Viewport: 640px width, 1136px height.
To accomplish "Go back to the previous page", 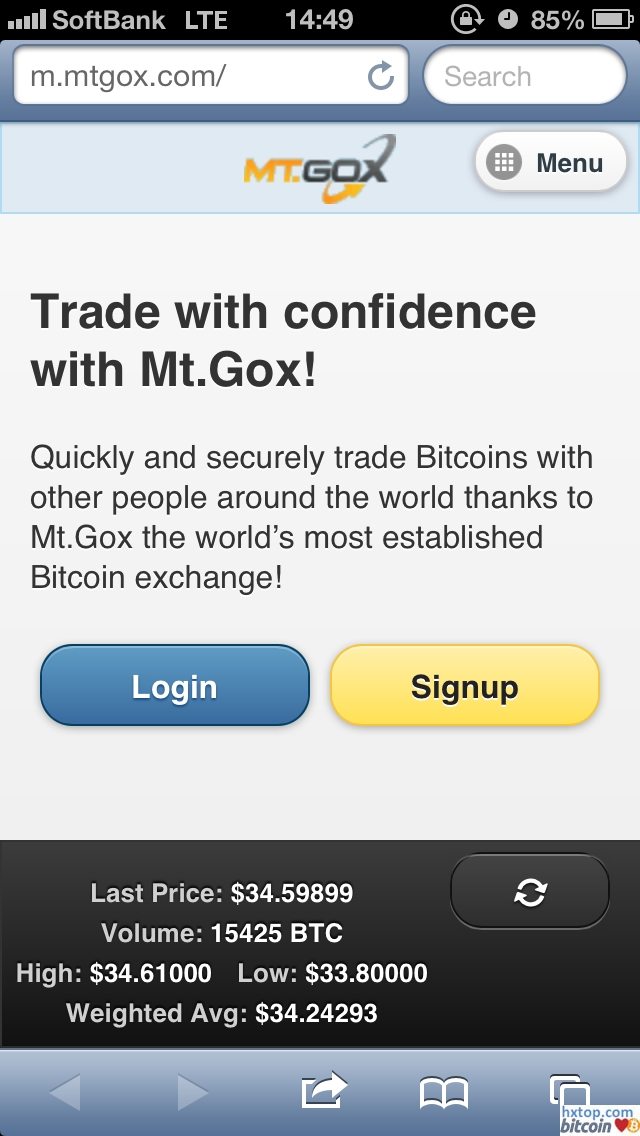I will 65,1093.
